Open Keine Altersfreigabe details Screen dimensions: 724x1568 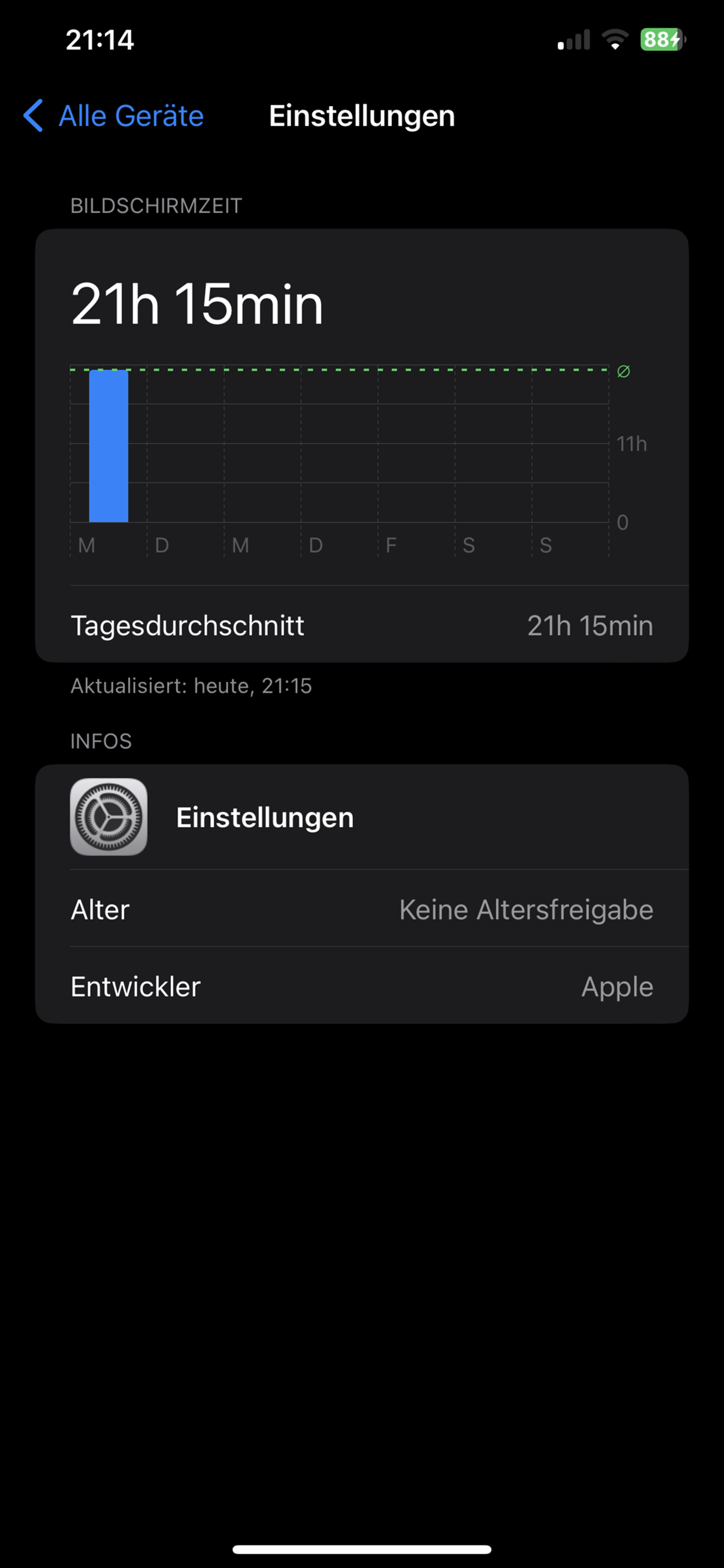pyautogui.click(x=526, y=910)
